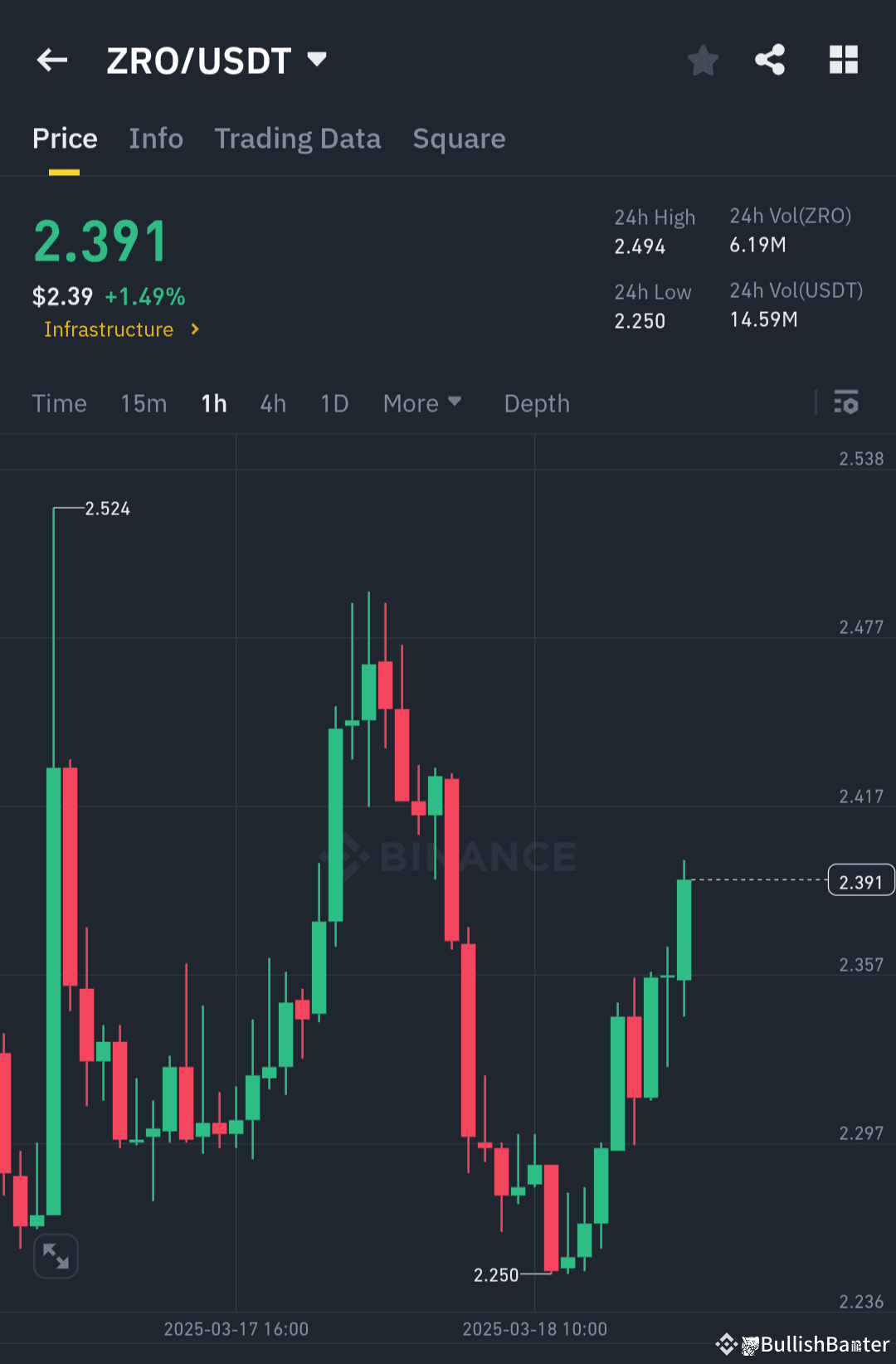Switch to the Trading Data tab
This screenshot has height=1364, width=896.
pos(297,139)
